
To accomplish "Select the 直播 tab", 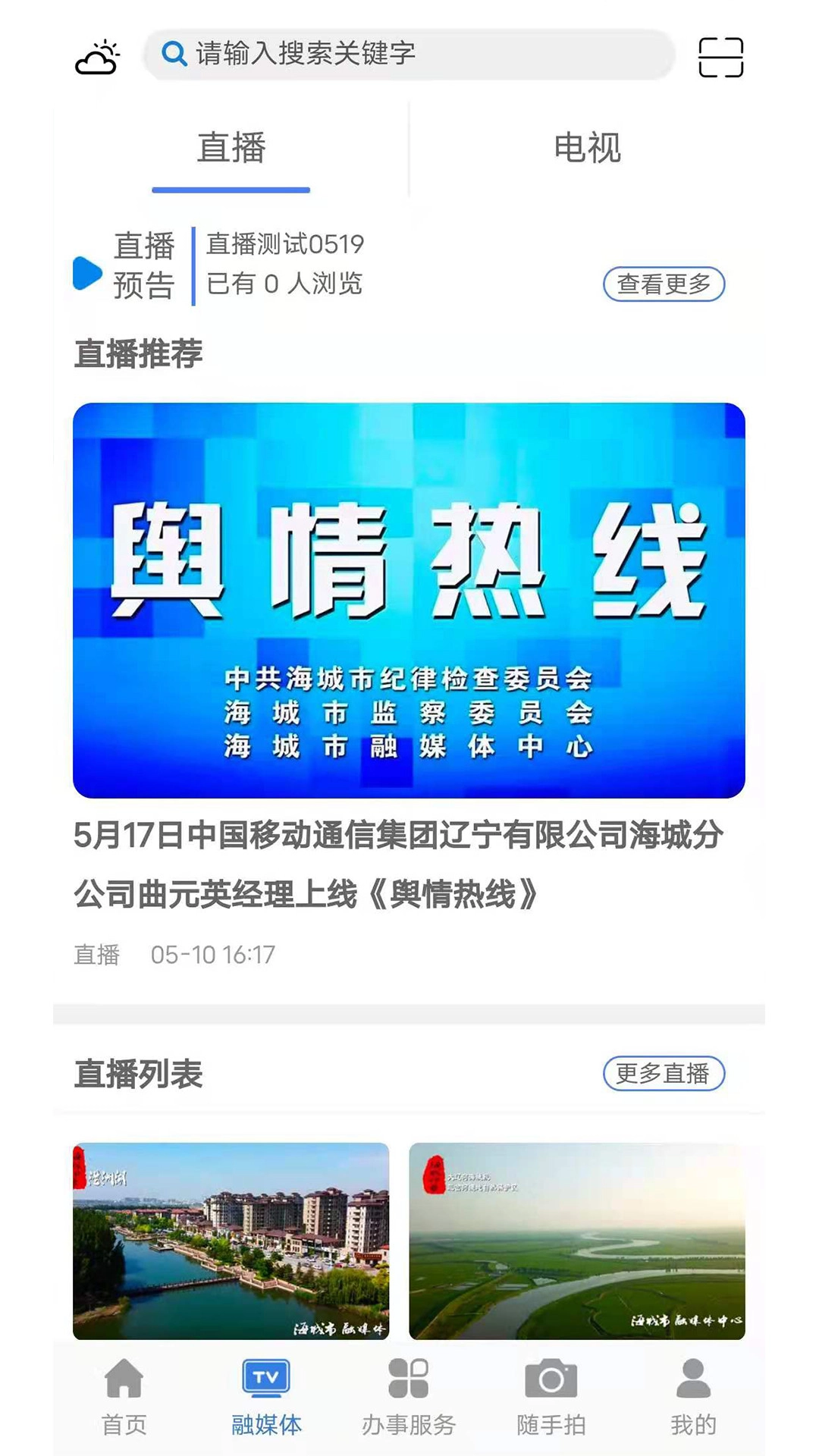I will pyautogui.click(x=231, y=149).
